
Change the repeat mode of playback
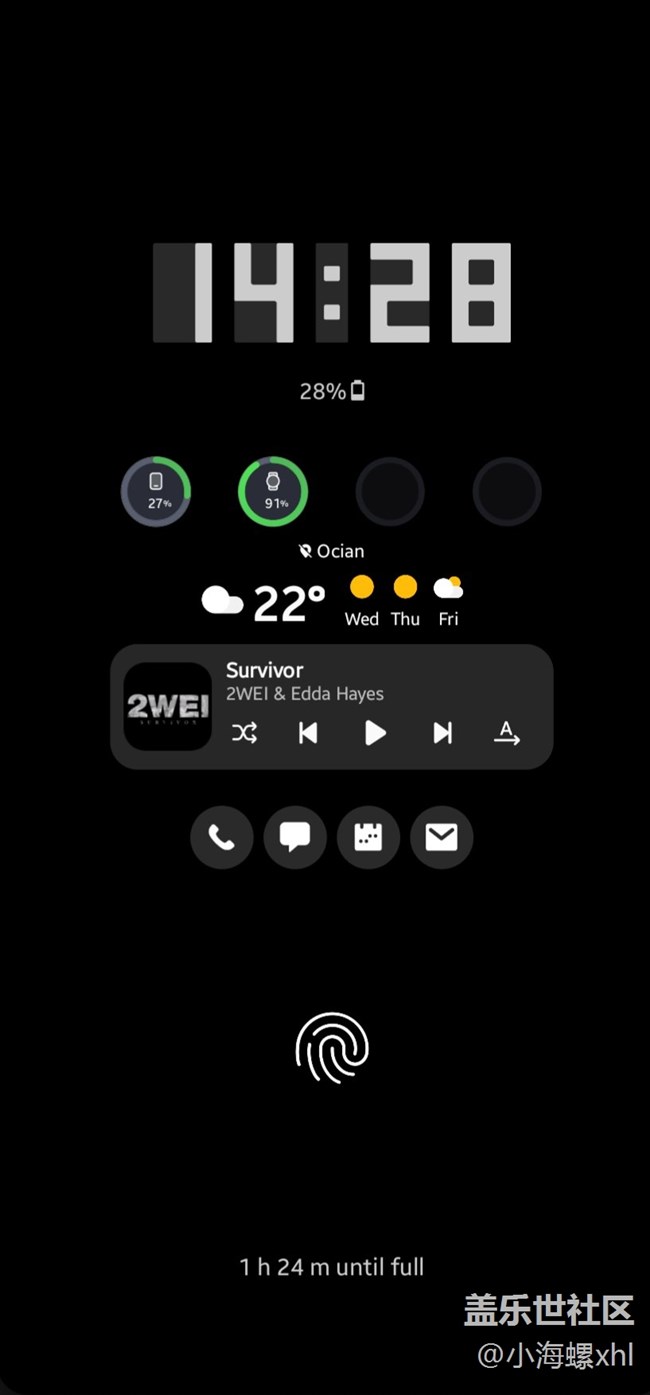(507, 733)
